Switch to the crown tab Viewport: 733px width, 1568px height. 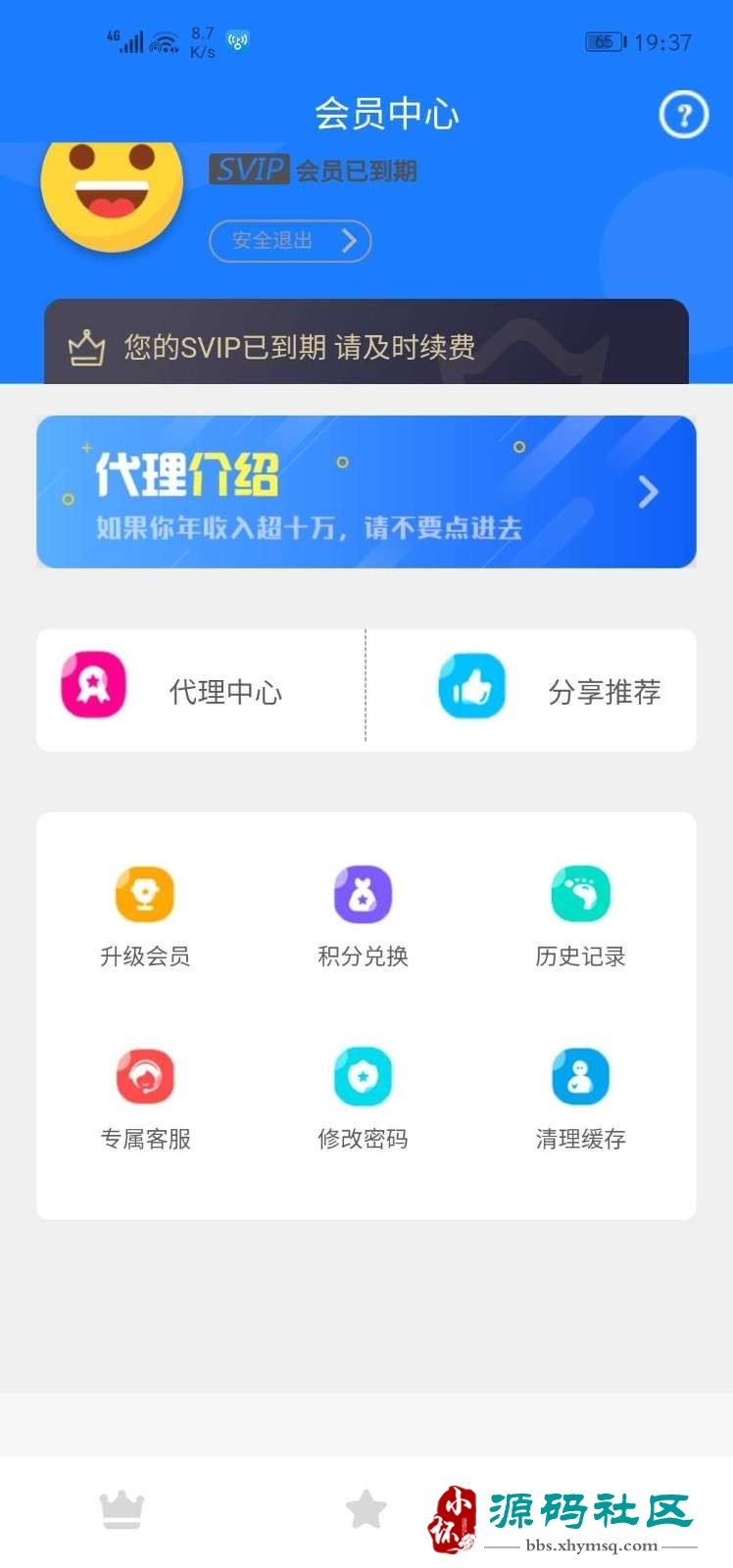coord(122,1510)
